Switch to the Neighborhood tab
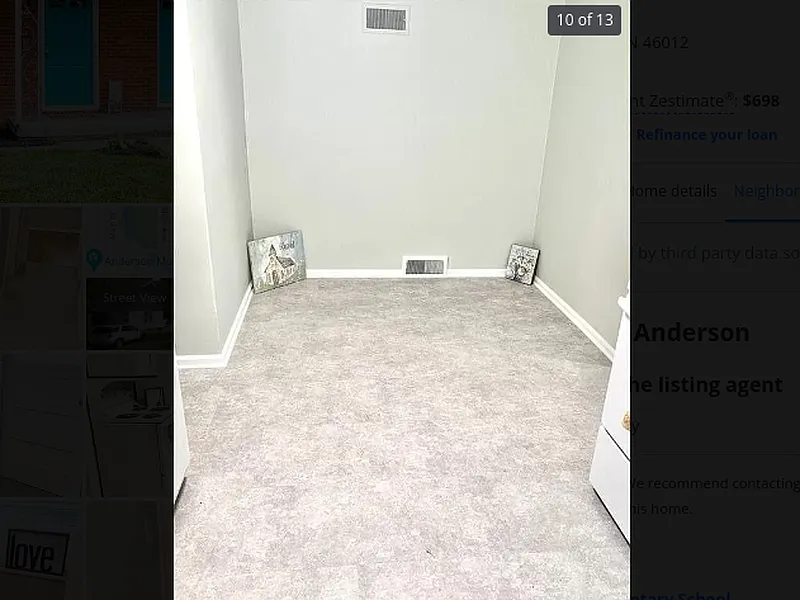This screenshot has height=600, width=800. tap(765, 191)
